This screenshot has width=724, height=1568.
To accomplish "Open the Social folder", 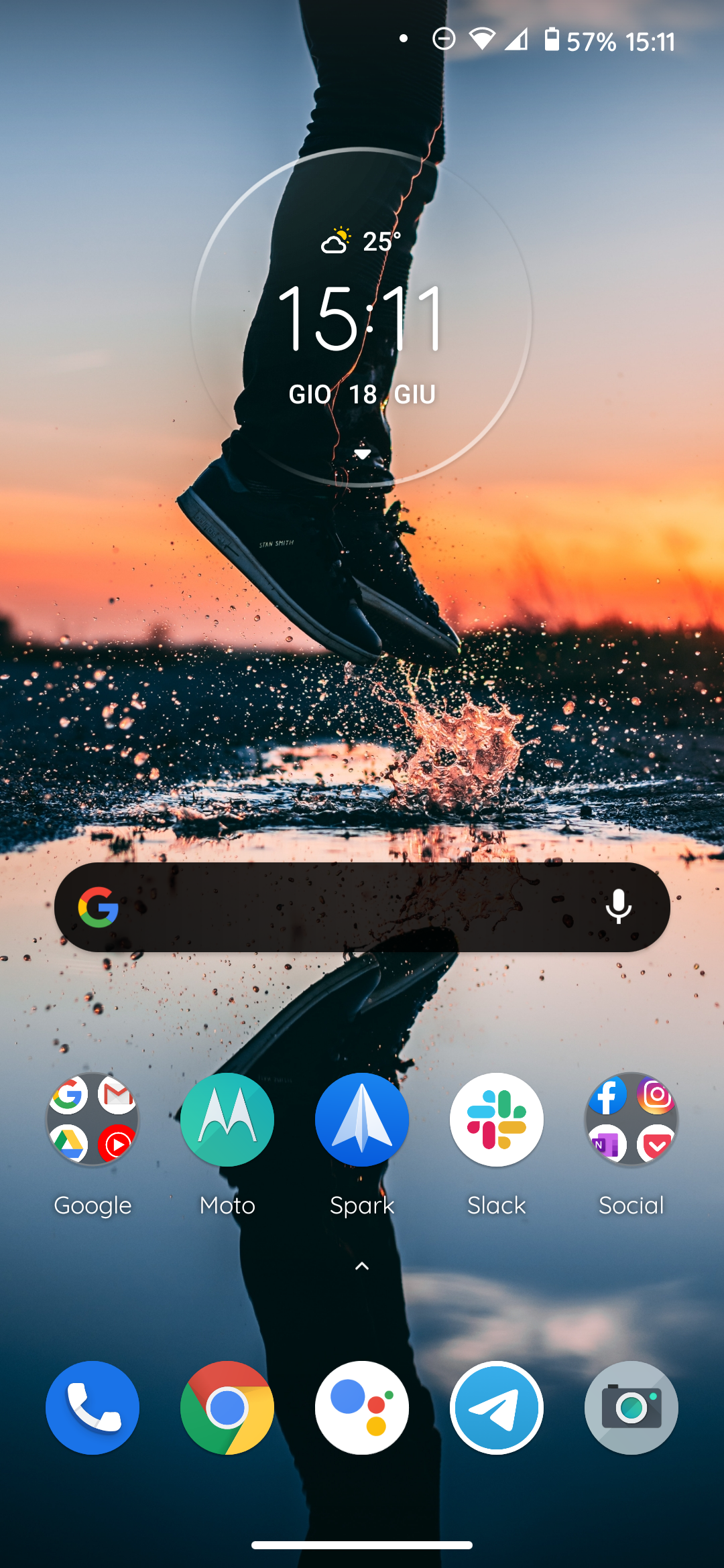I will pyautogui.click(x=631, y=1120).
